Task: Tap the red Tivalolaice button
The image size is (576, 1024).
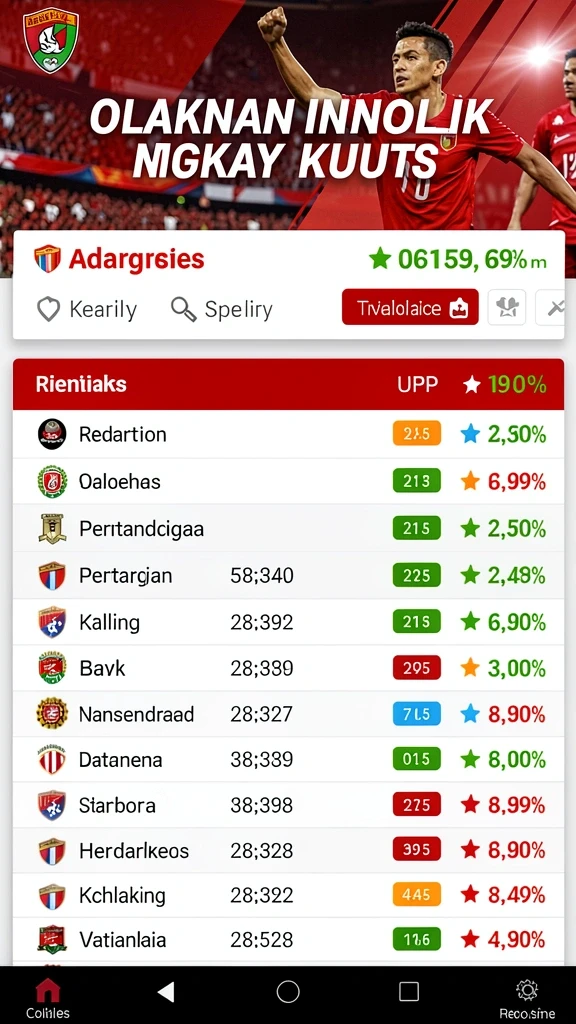Action: pyautogui.click(x=410, y=308)
